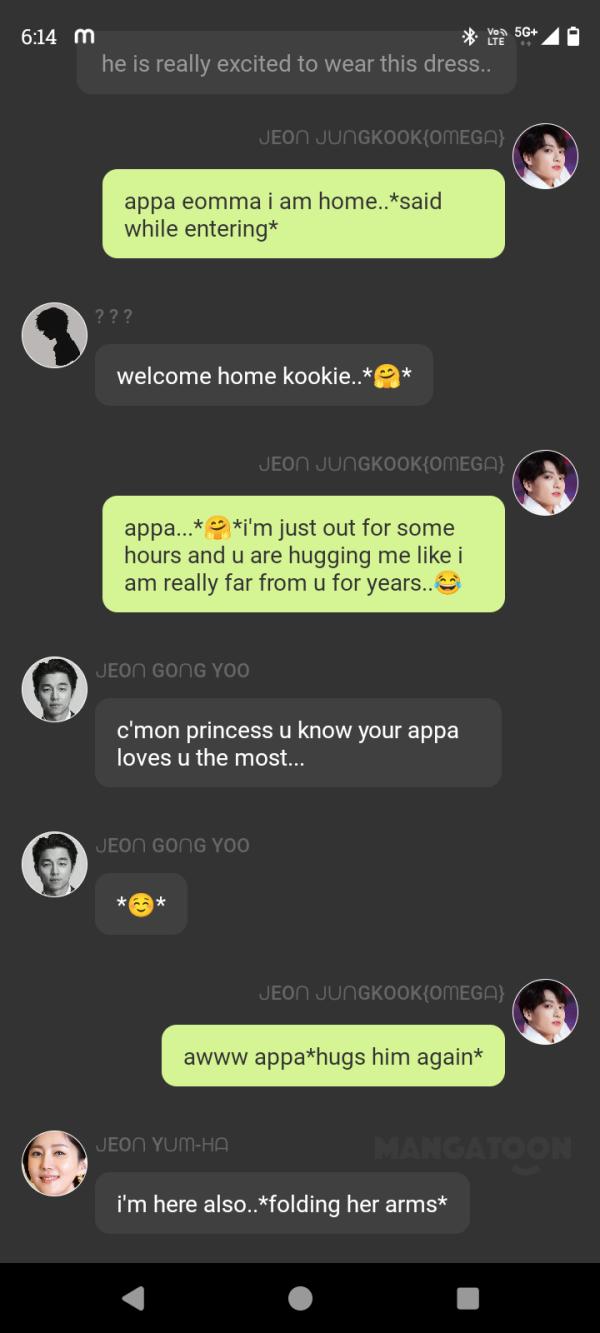600x1333 pixels.
Task: Open the recent apps view
Action: [467, 1298]
